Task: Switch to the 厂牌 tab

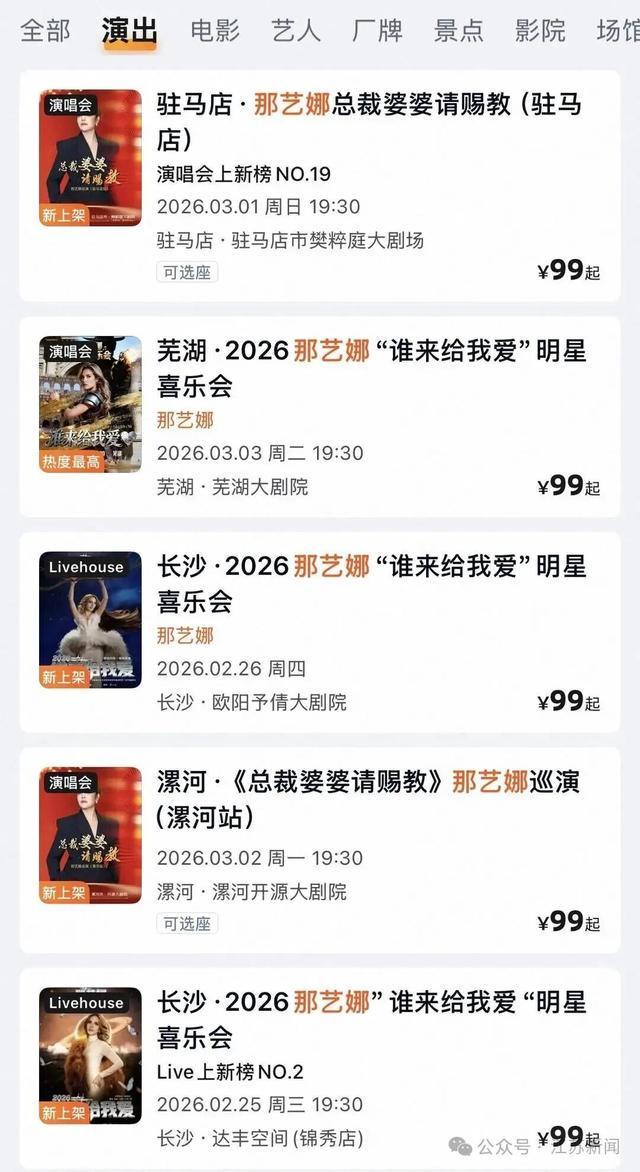Action: [x=377, y=30]
